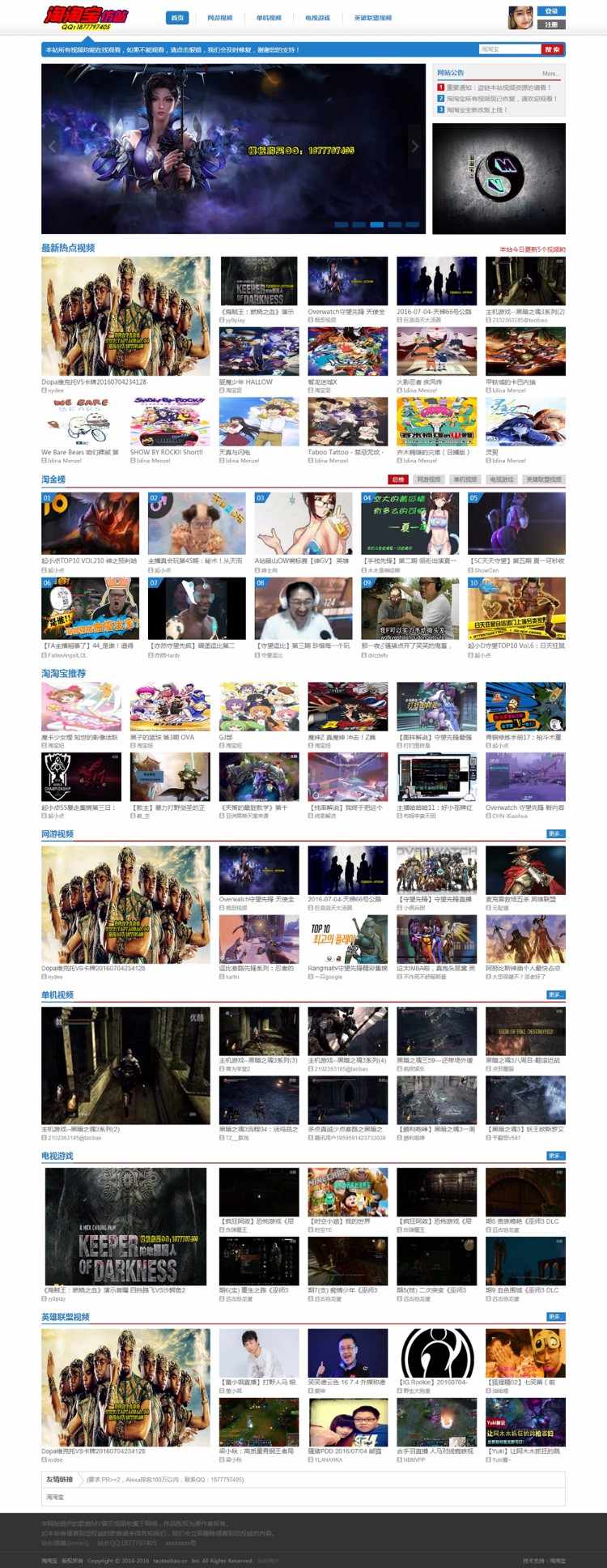This screenshot has width=607, height=1568.
Task: Switch to the 单机视频 navigation tab
Action: coord(269,17)
